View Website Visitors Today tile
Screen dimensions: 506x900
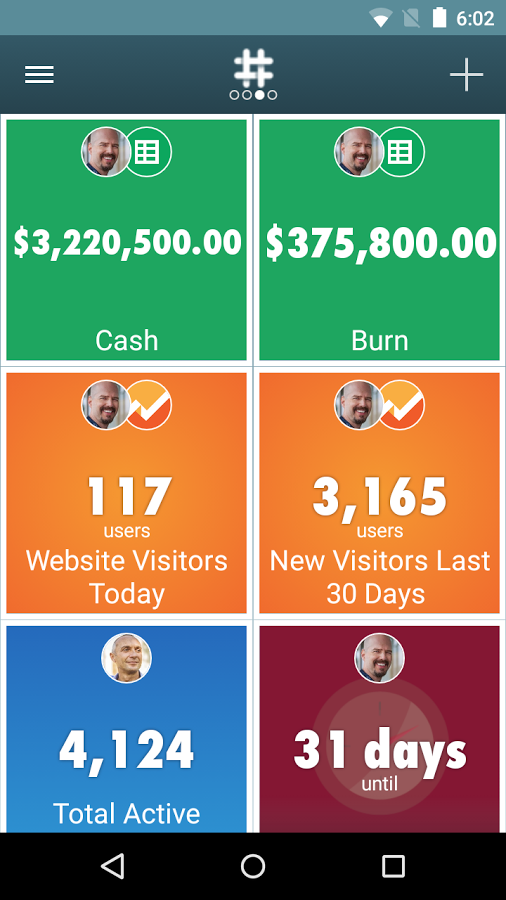(127, 493)
